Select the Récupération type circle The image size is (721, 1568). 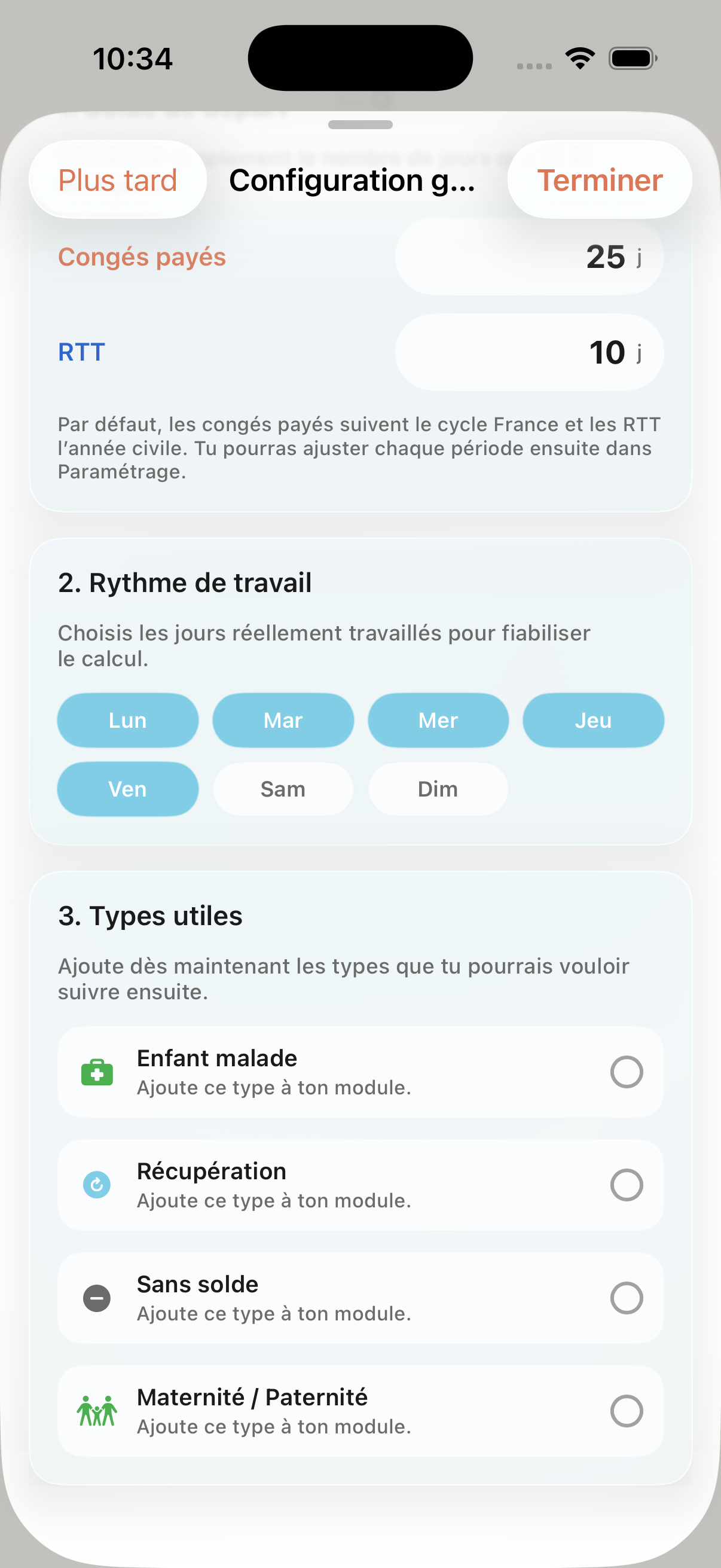[x=627, y=1185]
